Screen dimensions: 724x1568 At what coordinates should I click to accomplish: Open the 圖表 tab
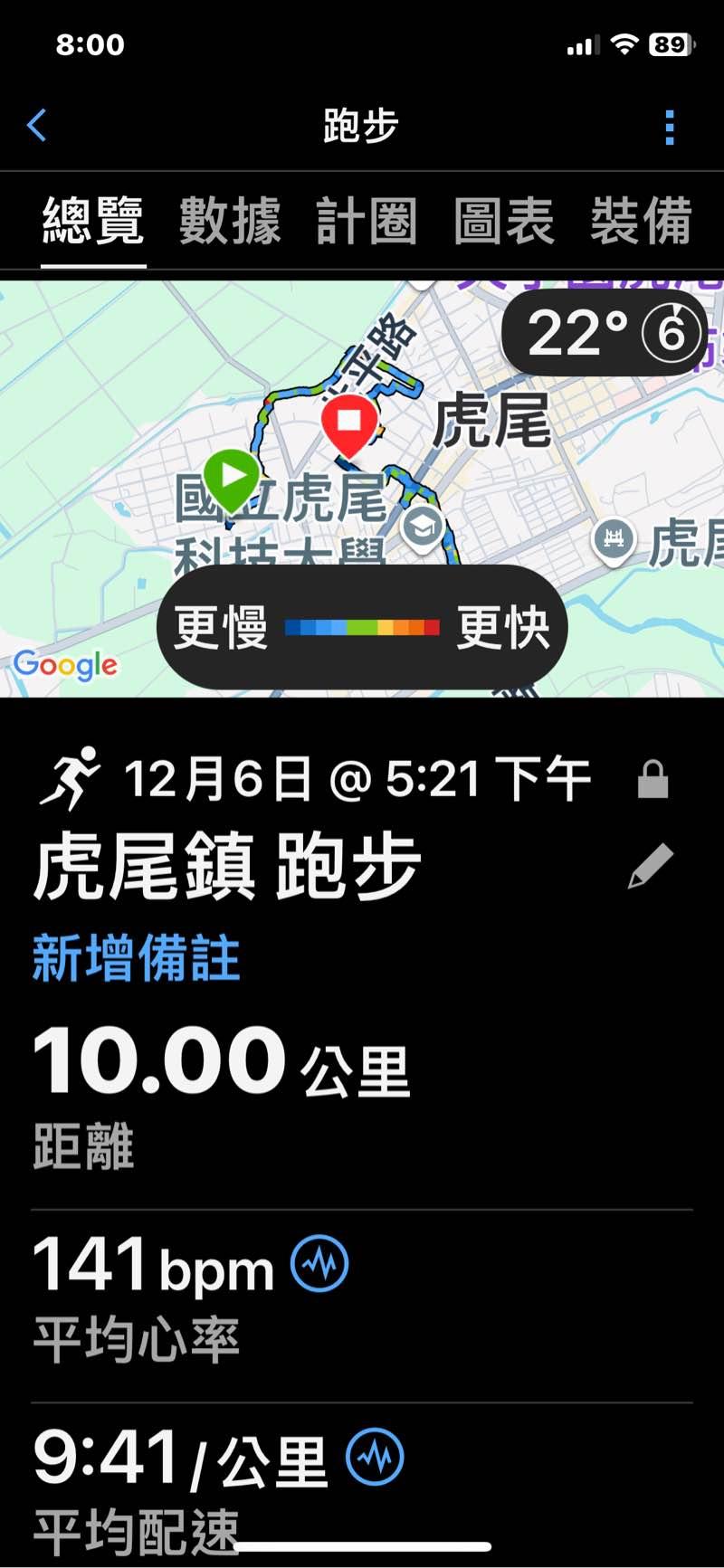click(x=504, y=222)
